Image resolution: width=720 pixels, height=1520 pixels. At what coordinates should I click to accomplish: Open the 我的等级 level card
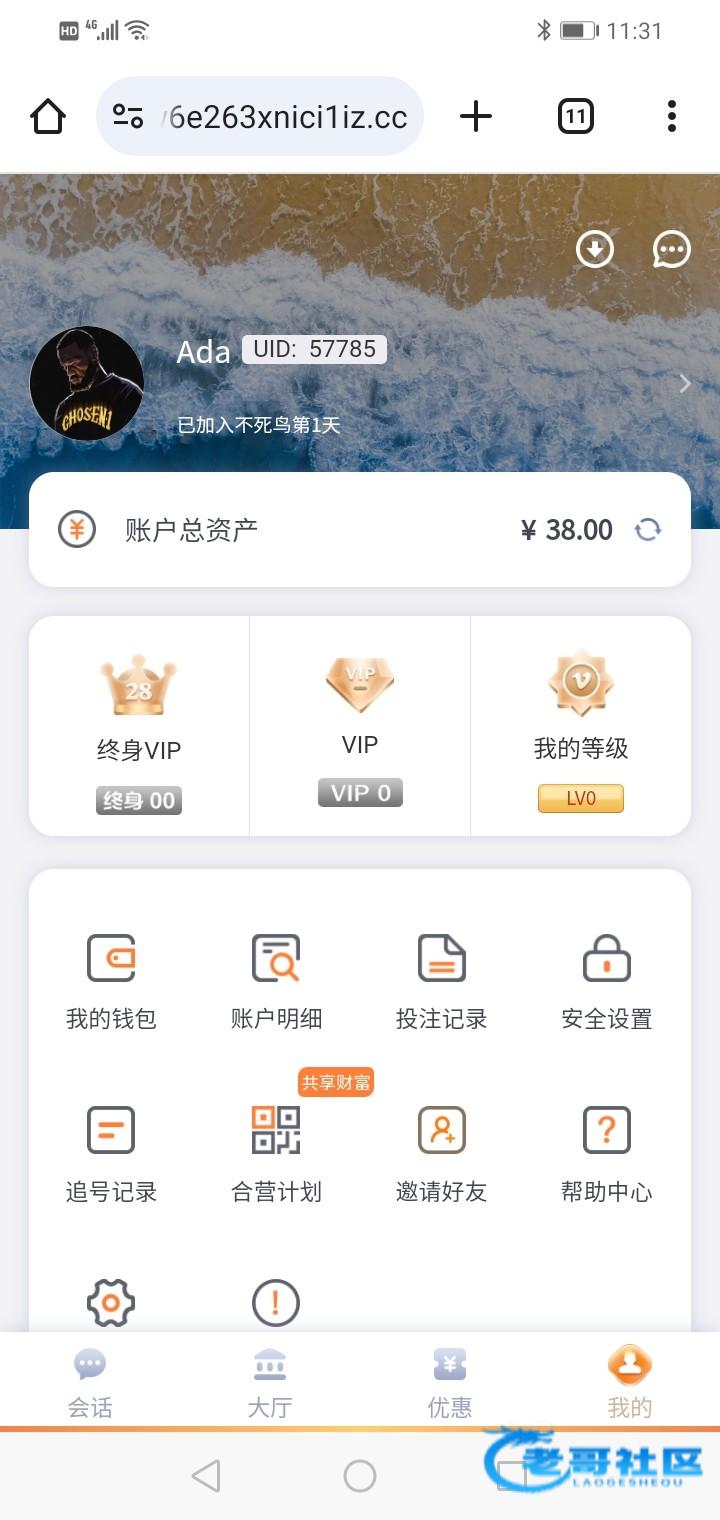click(x=580, y=726)
